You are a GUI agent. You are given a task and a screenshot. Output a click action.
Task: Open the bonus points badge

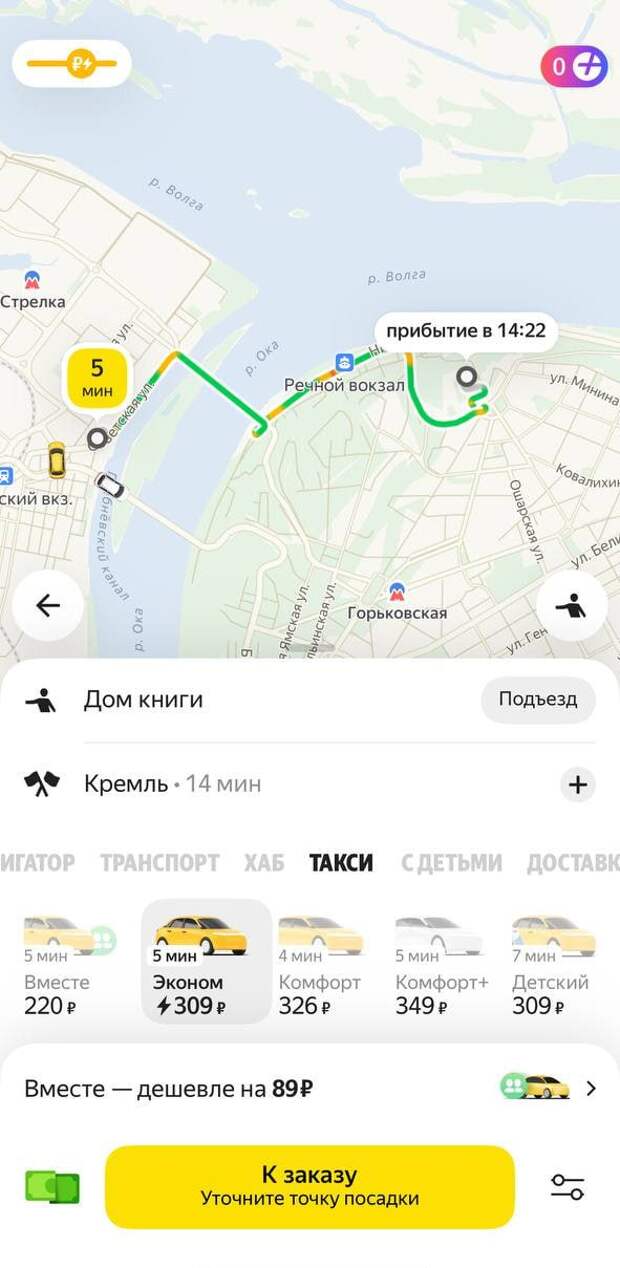pos(574,67)
